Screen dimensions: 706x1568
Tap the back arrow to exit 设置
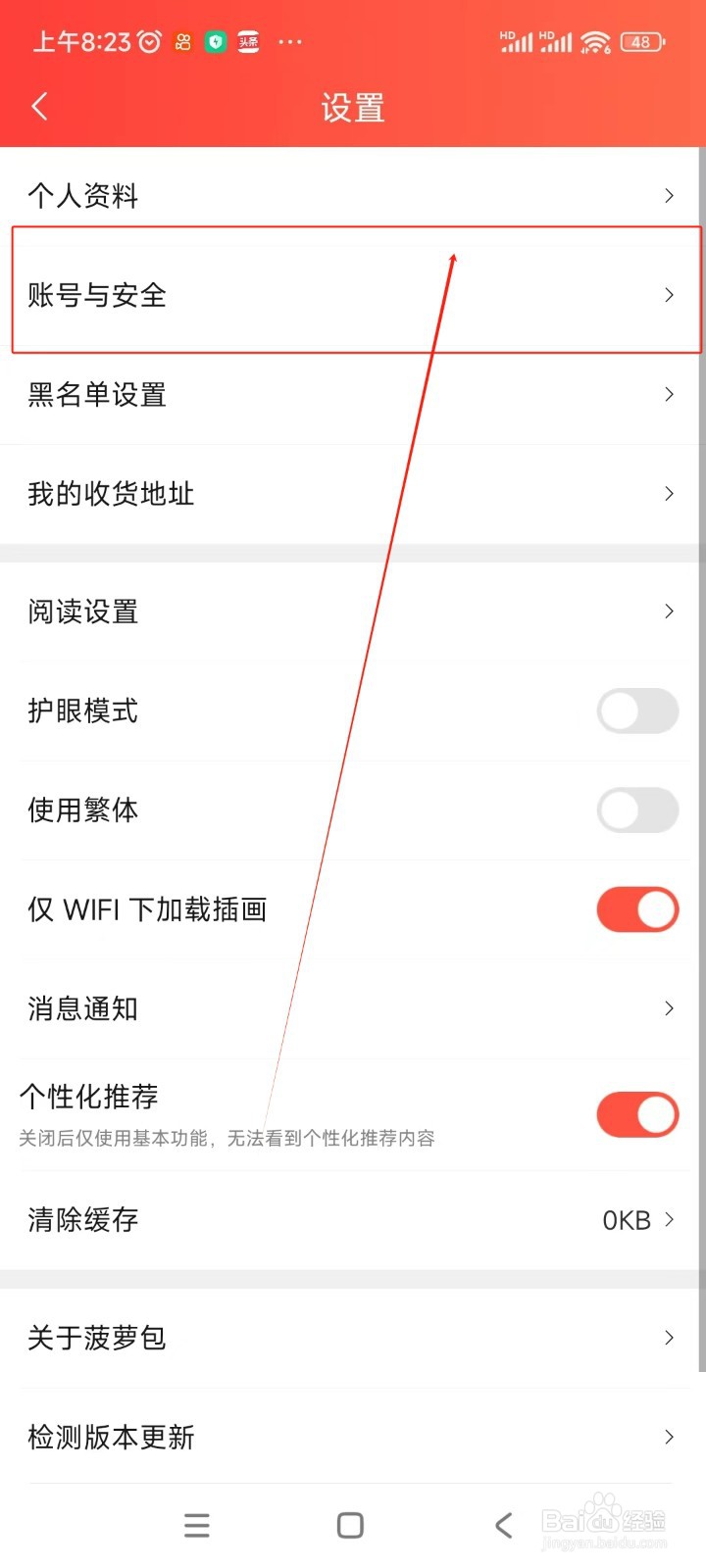(39, 105)
